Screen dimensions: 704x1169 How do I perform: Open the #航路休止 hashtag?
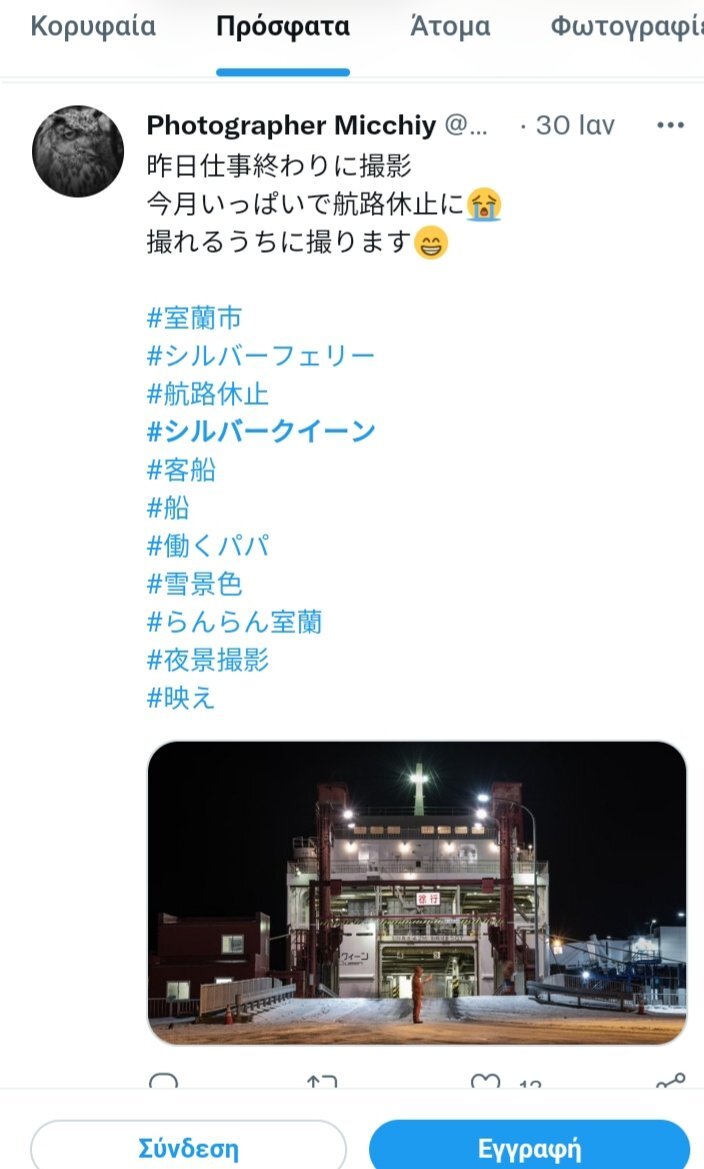coord(208,394)
